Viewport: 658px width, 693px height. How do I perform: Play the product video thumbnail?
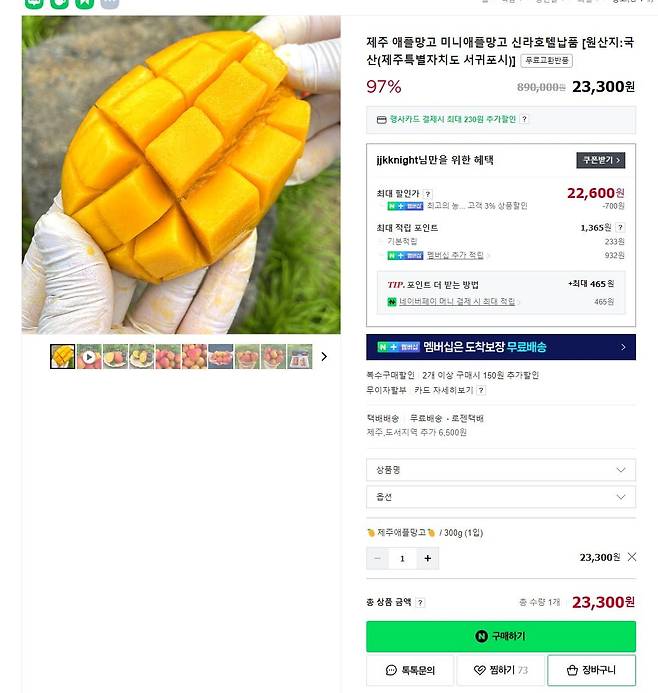click(89, 356)
